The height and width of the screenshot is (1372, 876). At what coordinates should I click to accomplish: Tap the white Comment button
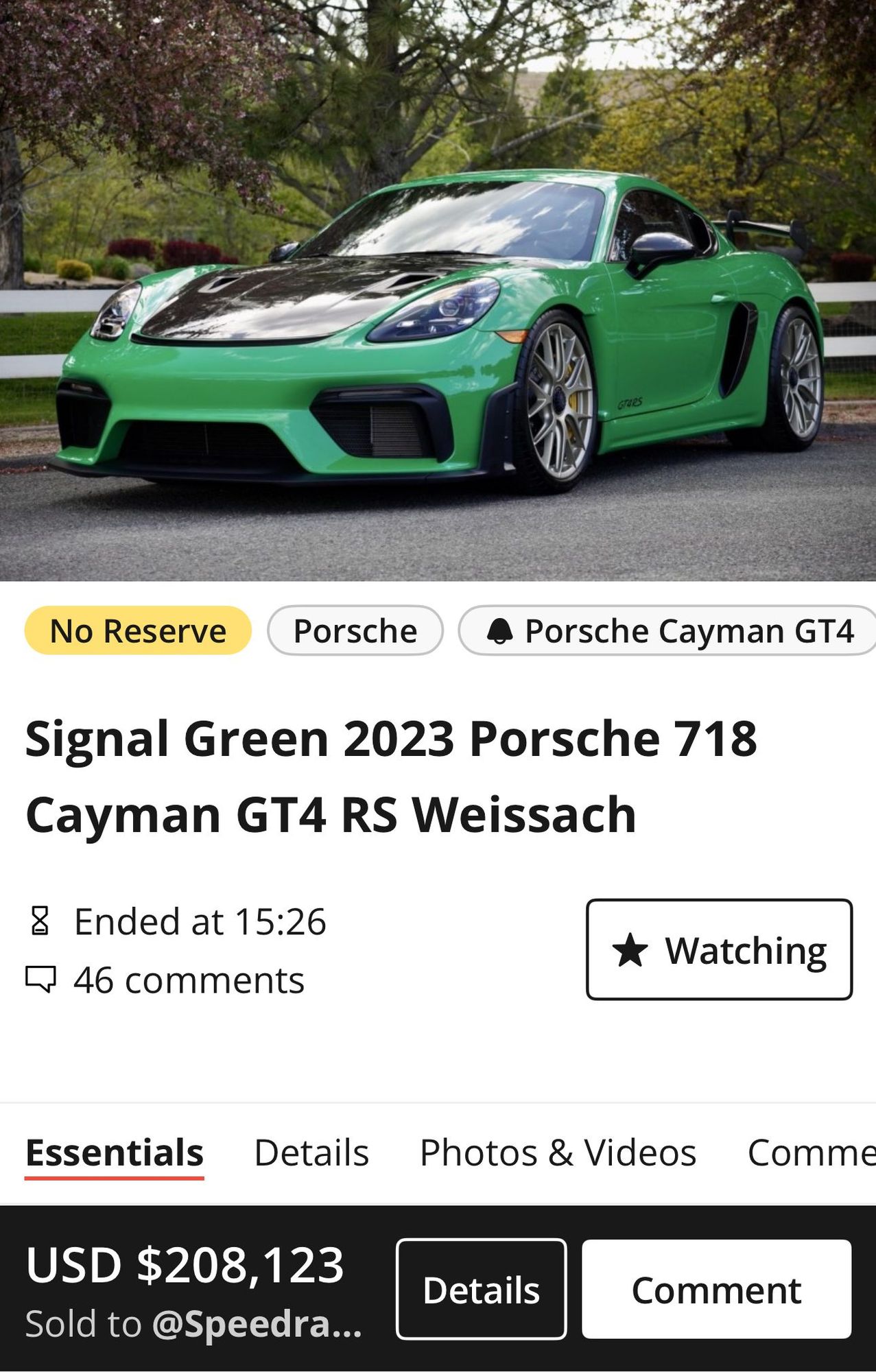716,1290
